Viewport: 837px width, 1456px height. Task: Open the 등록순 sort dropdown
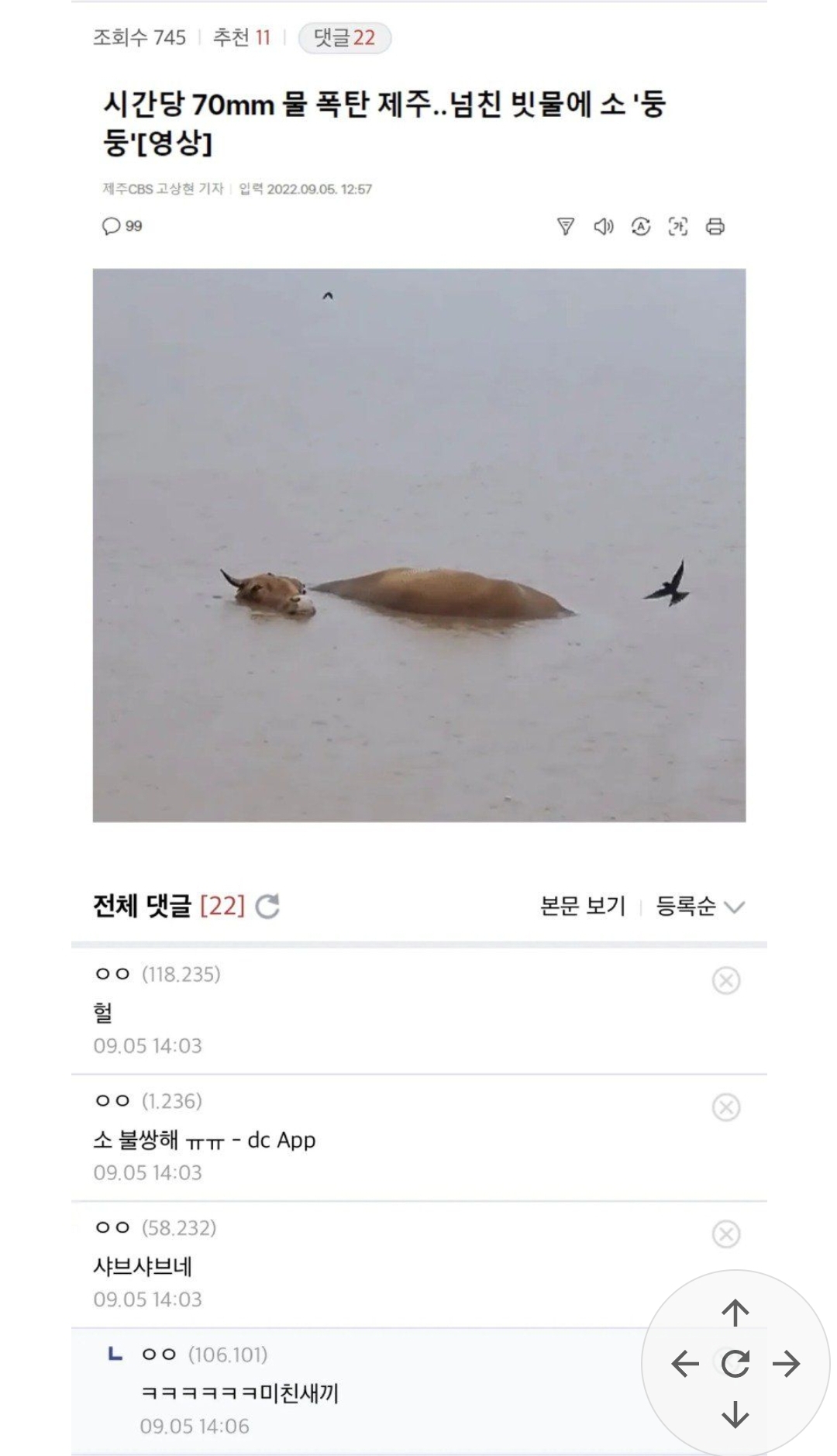700,906
